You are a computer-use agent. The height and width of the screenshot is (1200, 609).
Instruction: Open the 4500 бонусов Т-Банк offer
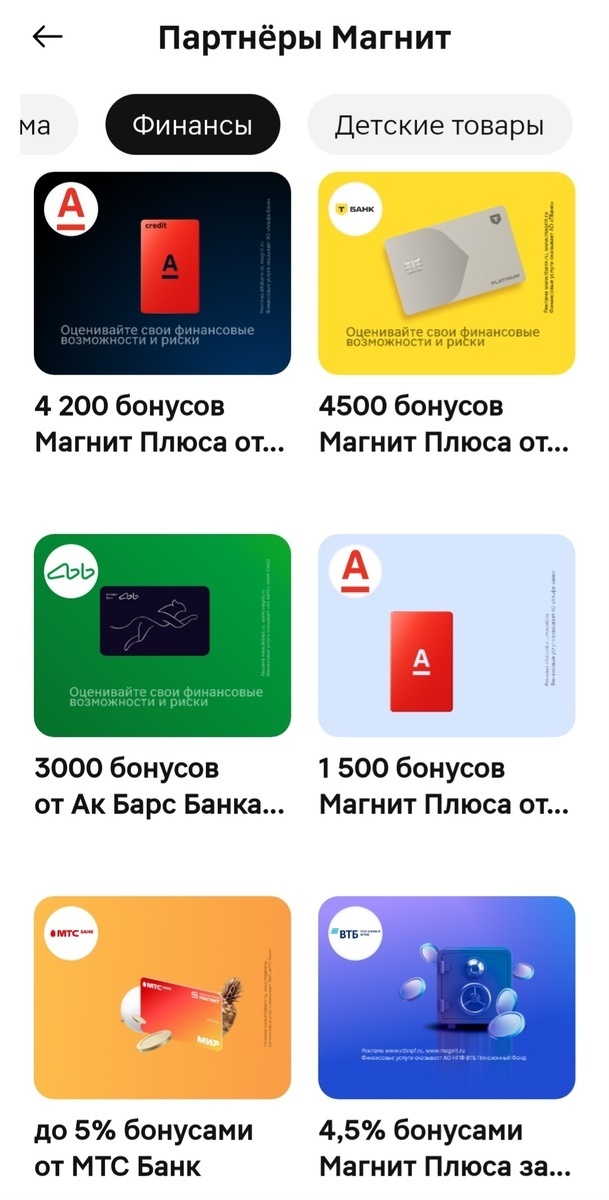tap(446, 273)
